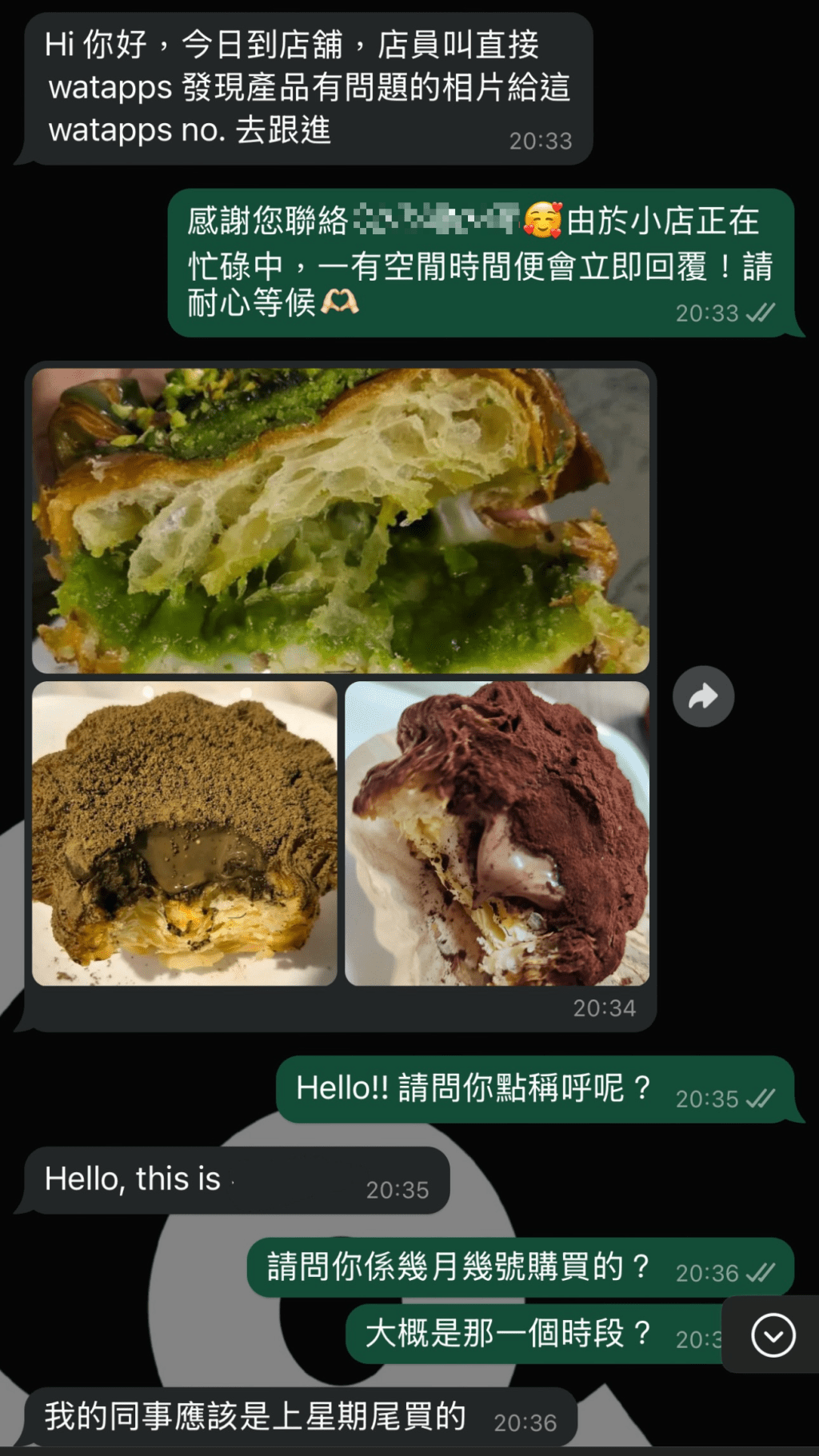The height and width of the screenshot is (1456, 819).
Task: Open the matcha-dusted pastry photo
Action: 184,832
